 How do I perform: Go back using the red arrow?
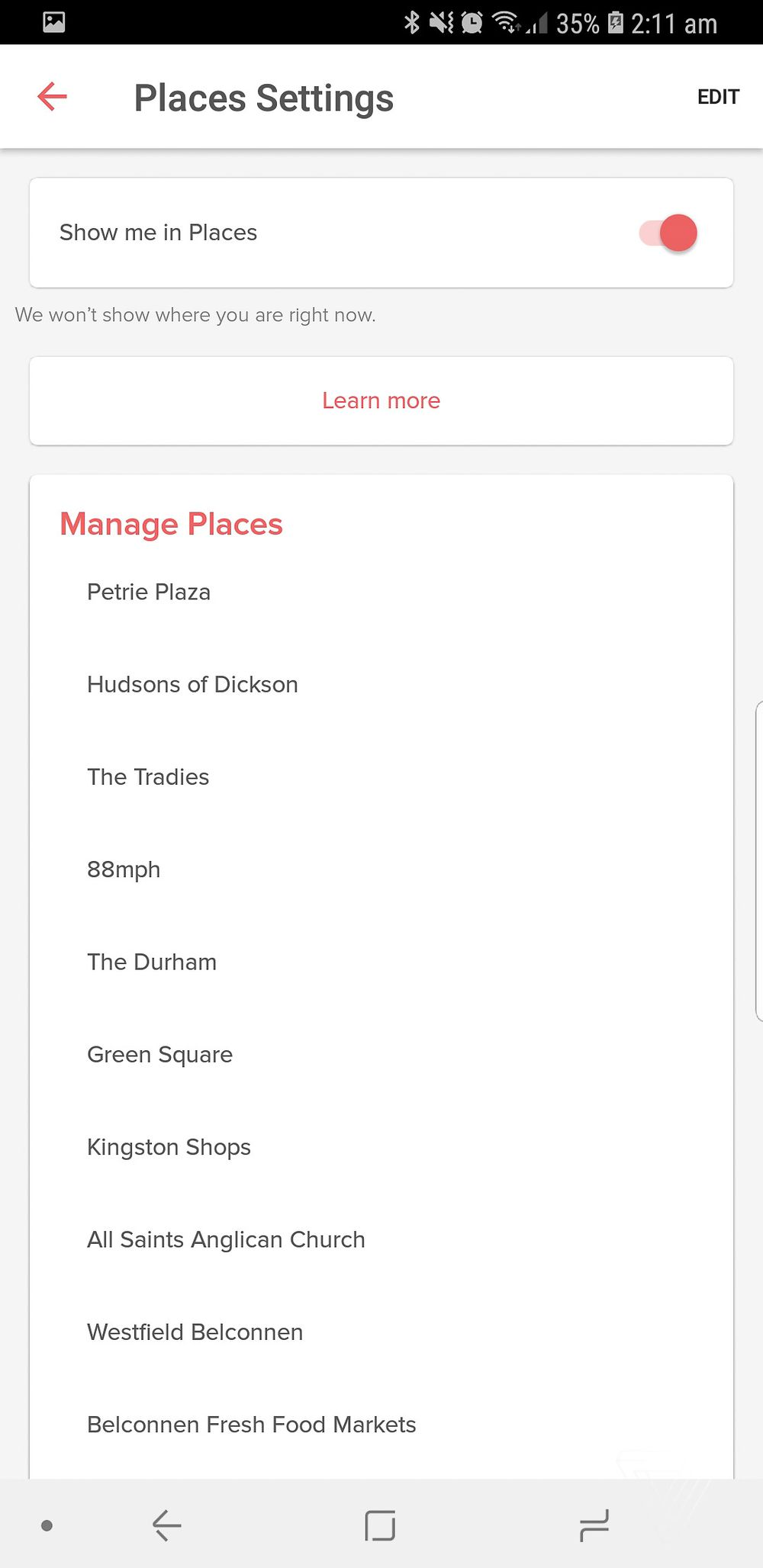[53, 97]
